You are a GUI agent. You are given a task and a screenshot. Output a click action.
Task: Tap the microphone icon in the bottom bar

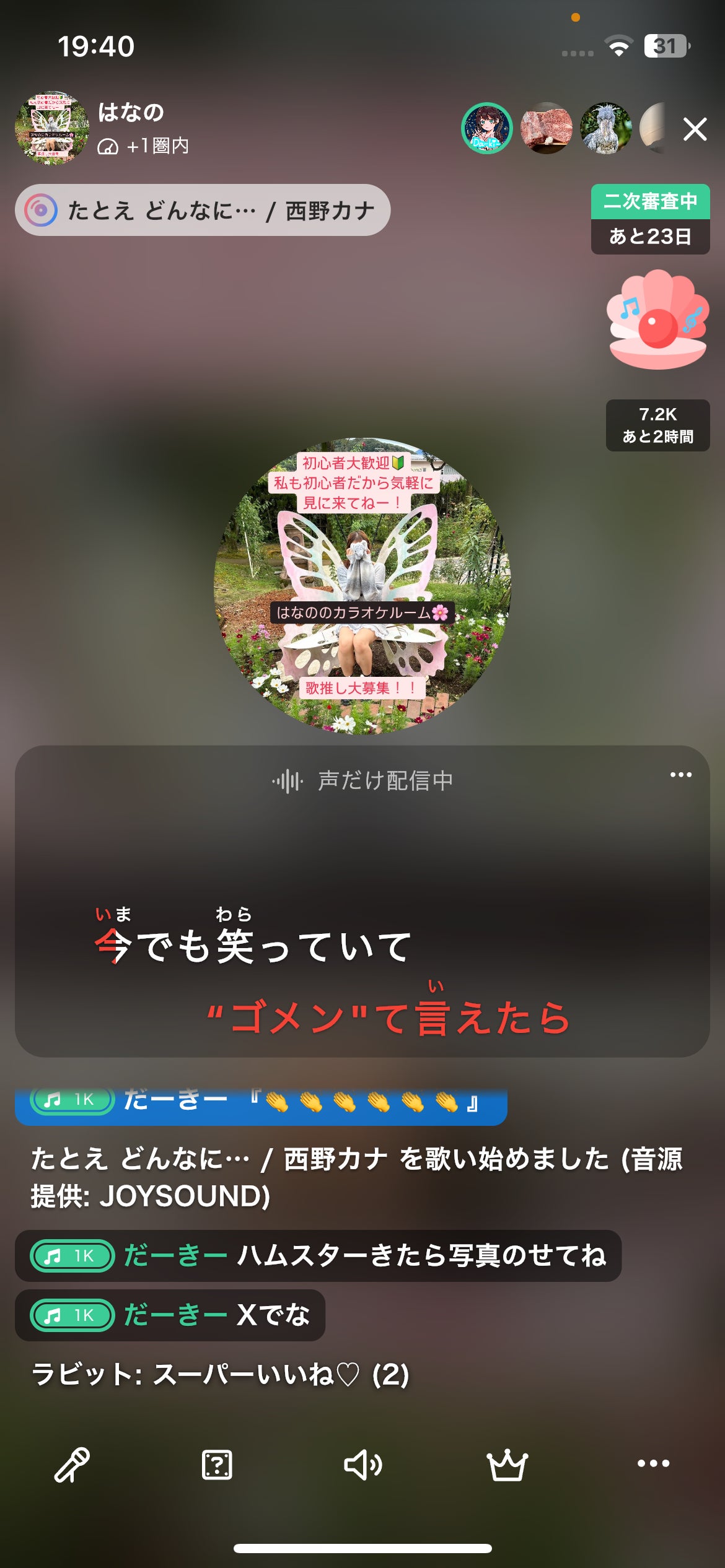[72, 1465]
